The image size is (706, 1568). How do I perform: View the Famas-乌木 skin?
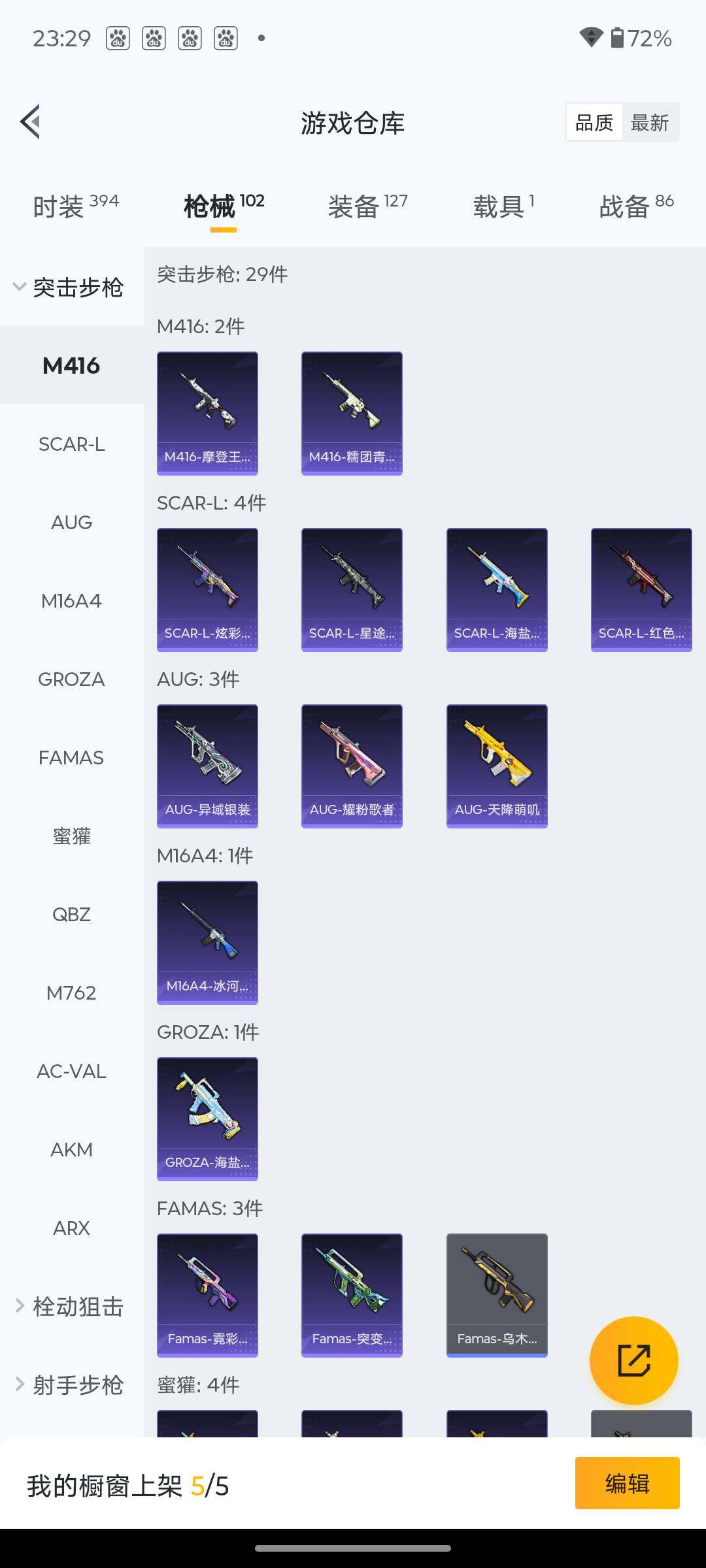pos(497,1295)
